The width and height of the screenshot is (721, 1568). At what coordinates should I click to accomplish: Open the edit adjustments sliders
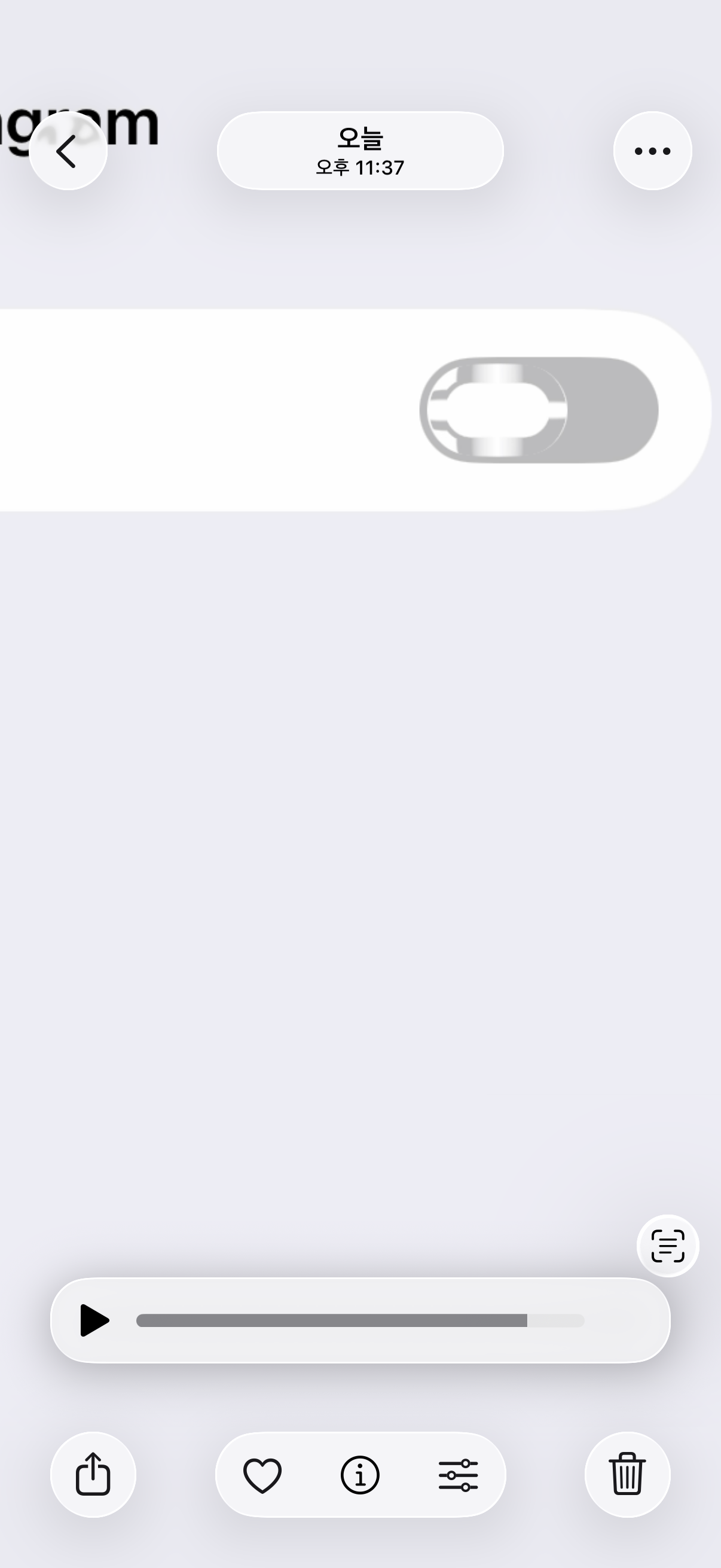[x=458, y=1475]
